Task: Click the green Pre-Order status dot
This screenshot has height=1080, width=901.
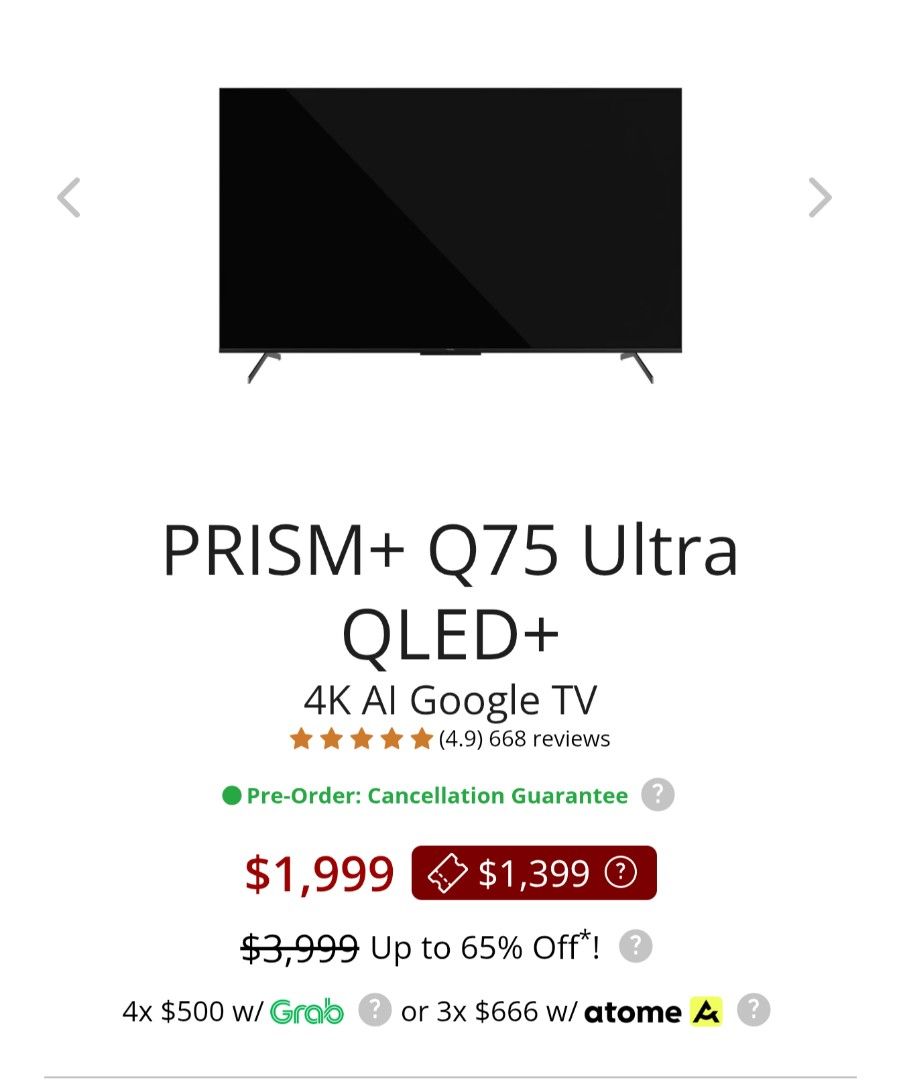Action: coord(230,794)
